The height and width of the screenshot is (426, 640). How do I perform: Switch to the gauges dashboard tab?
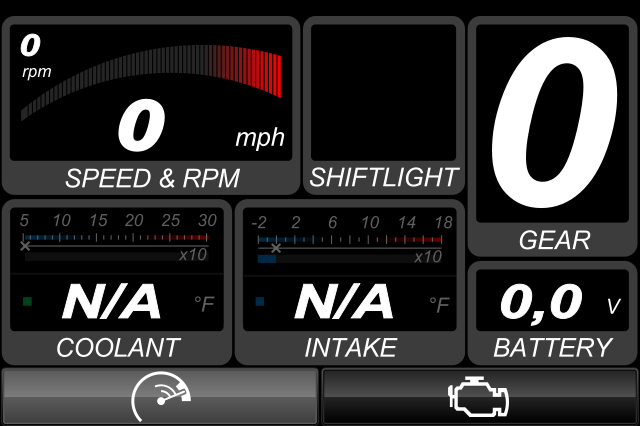160,397
